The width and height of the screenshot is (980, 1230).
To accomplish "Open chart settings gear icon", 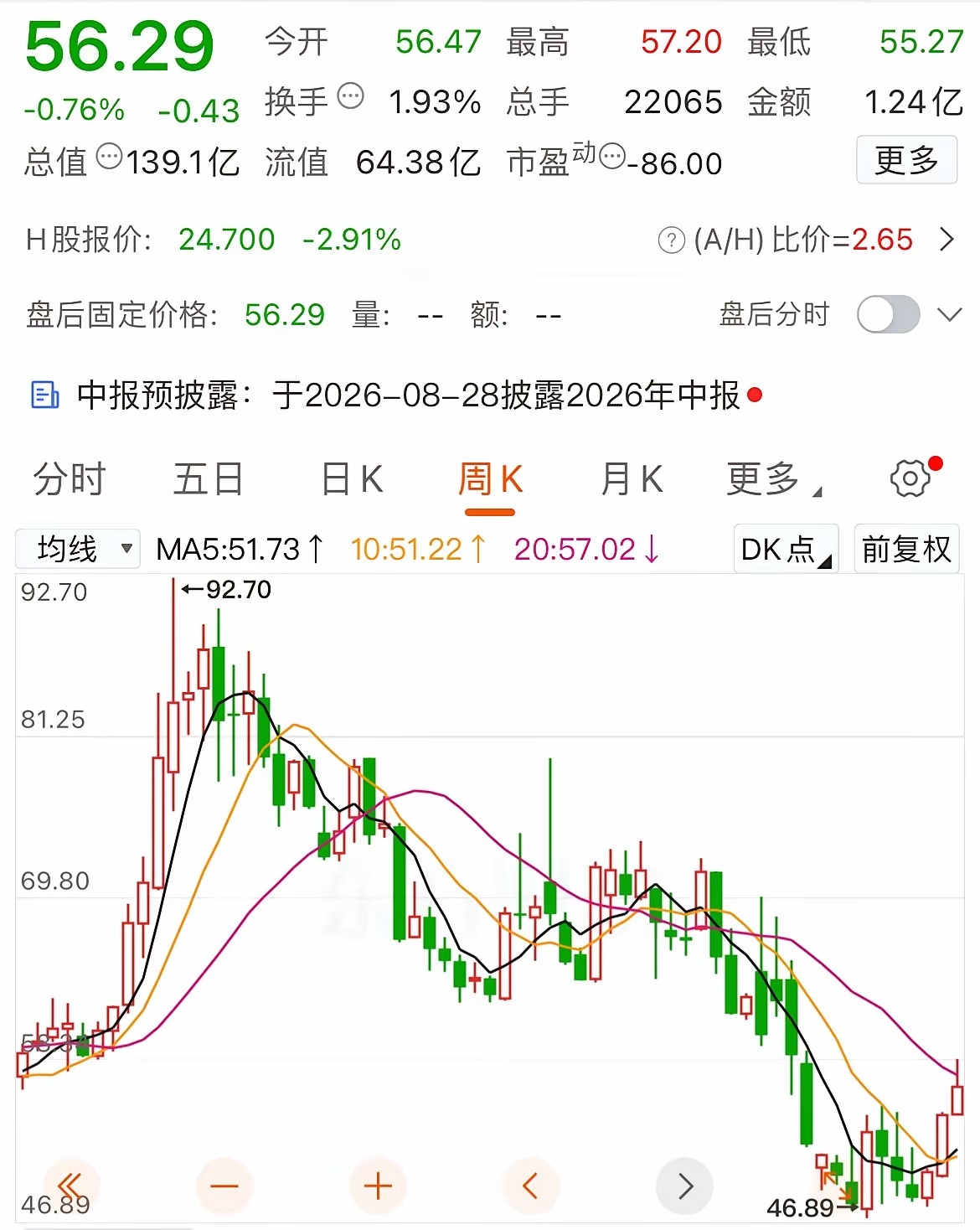I will pos(910,478).
